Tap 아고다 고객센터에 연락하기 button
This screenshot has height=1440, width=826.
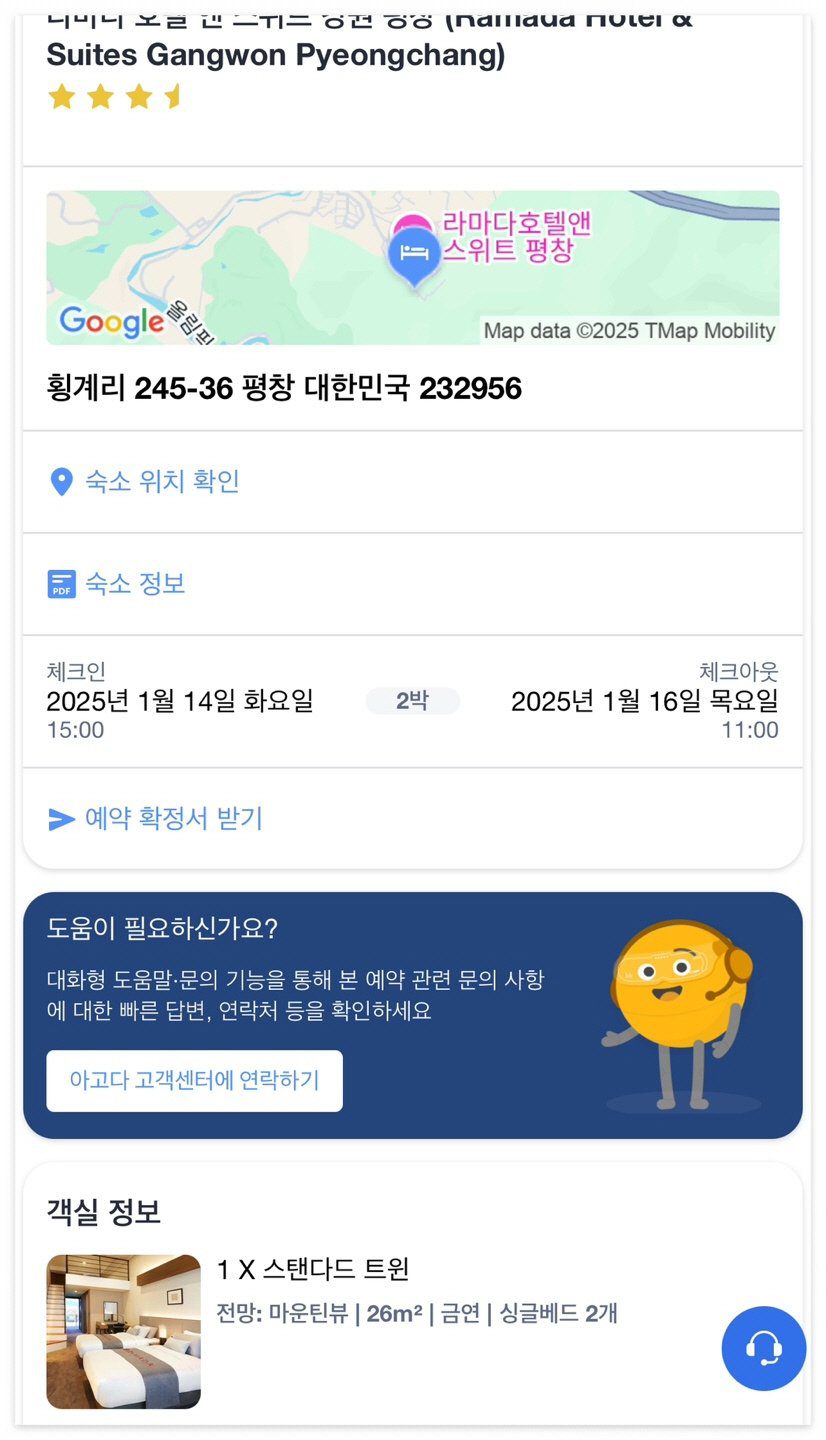point(194,1081)
